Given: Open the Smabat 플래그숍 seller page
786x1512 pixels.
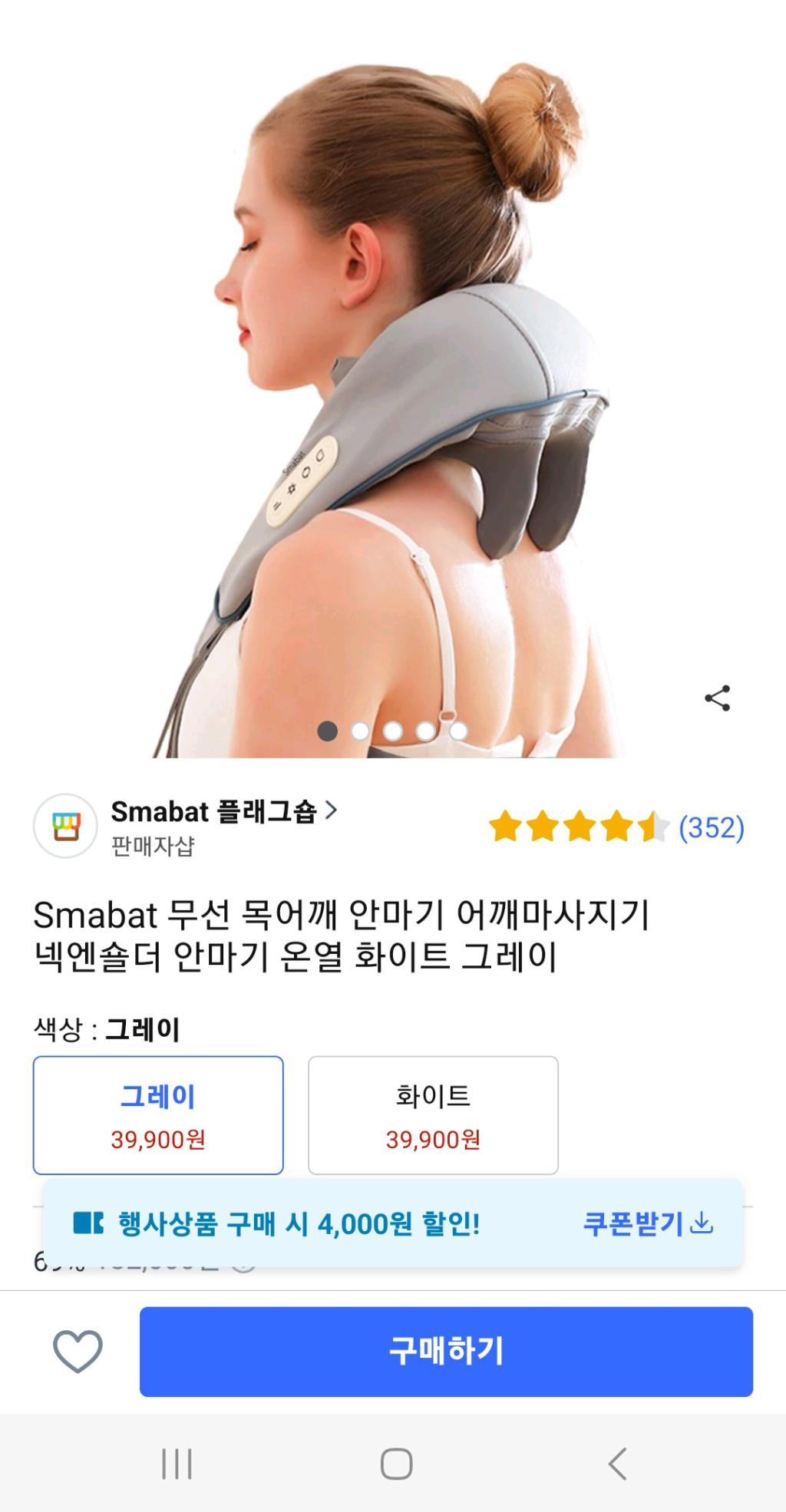Looking at the screenshot, I should (x=223, y=812).
